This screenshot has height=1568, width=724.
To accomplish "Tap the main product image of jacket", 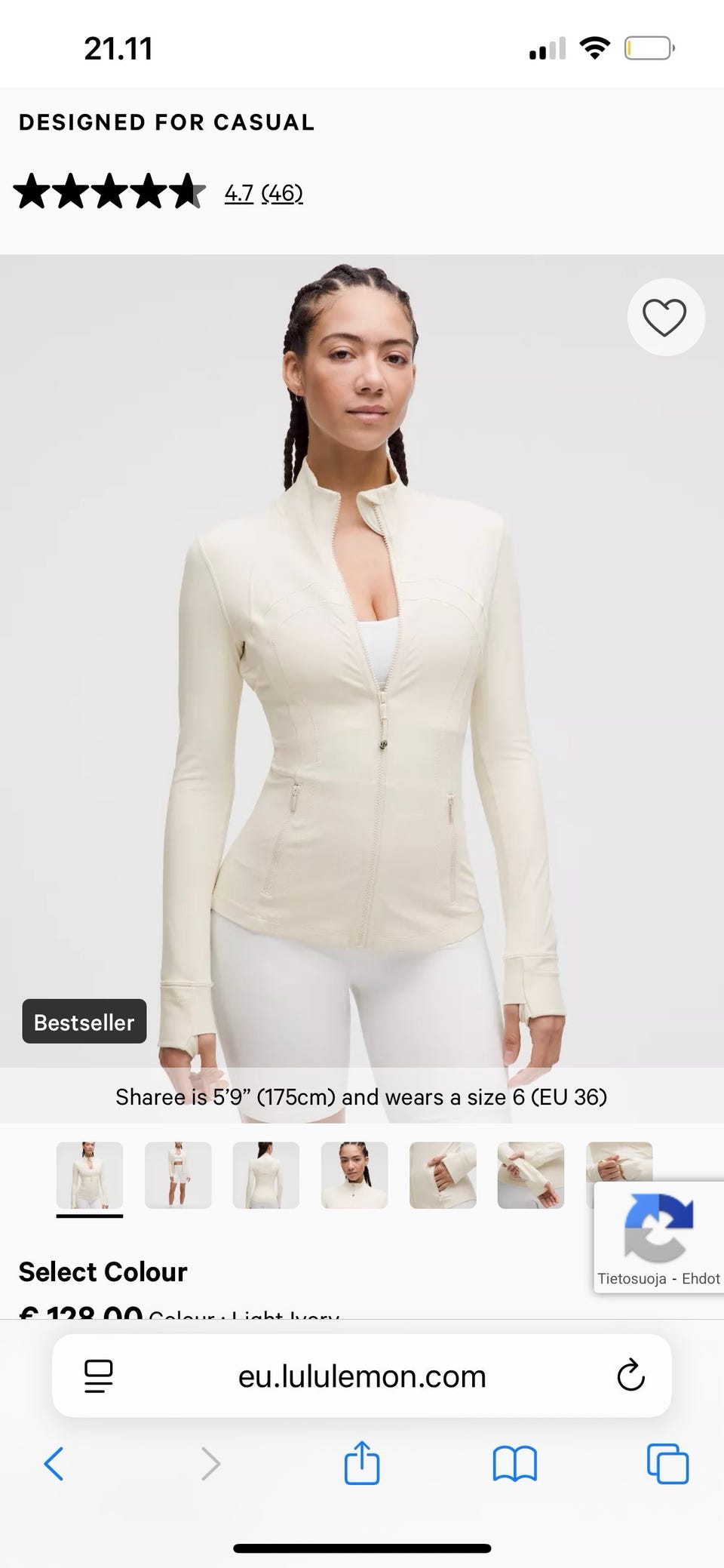I will 362,660.
